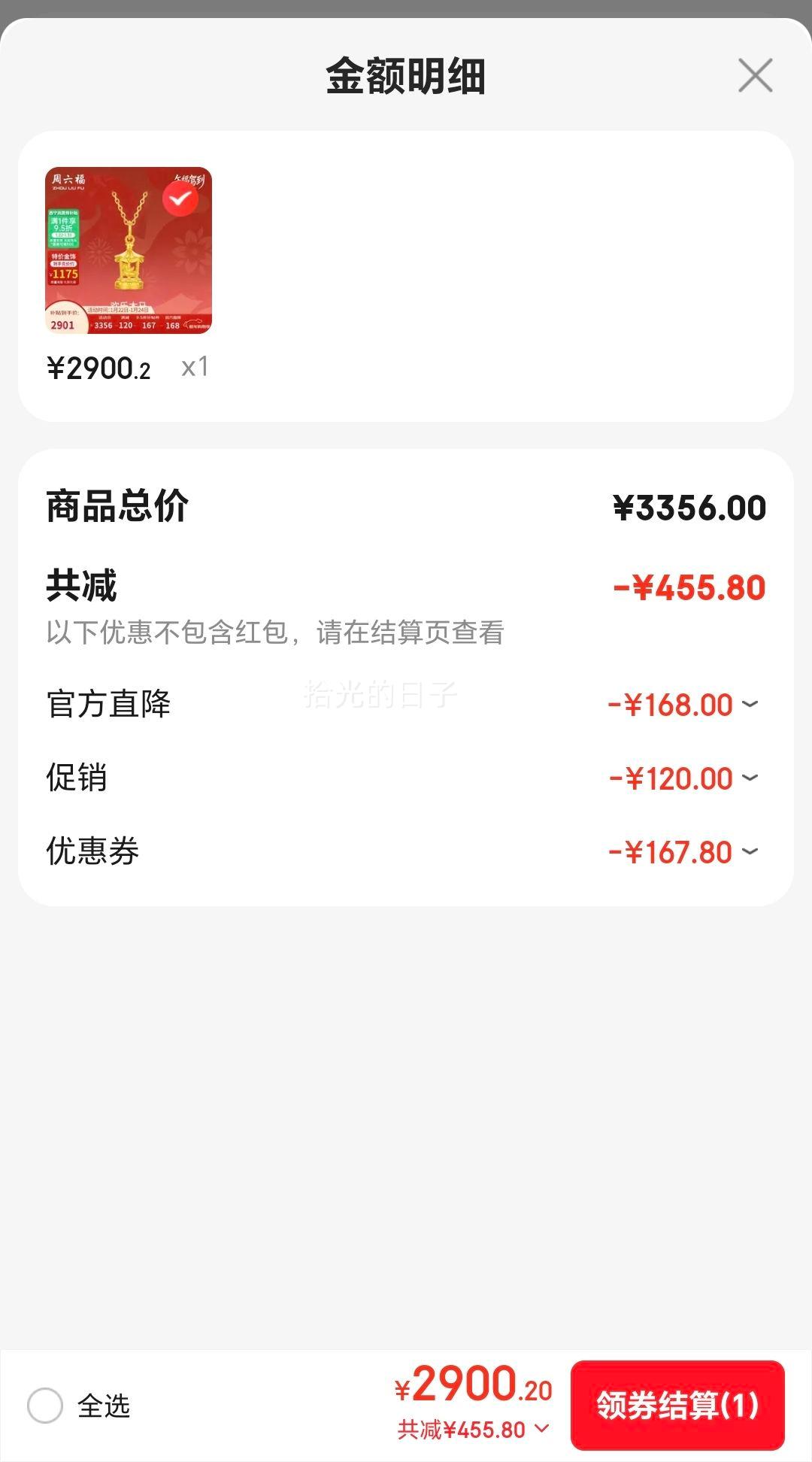The width and height of the screenshot is (812, 1462).
Task: Toggle the 全选 select-all circle
Action: [44, 1406]
